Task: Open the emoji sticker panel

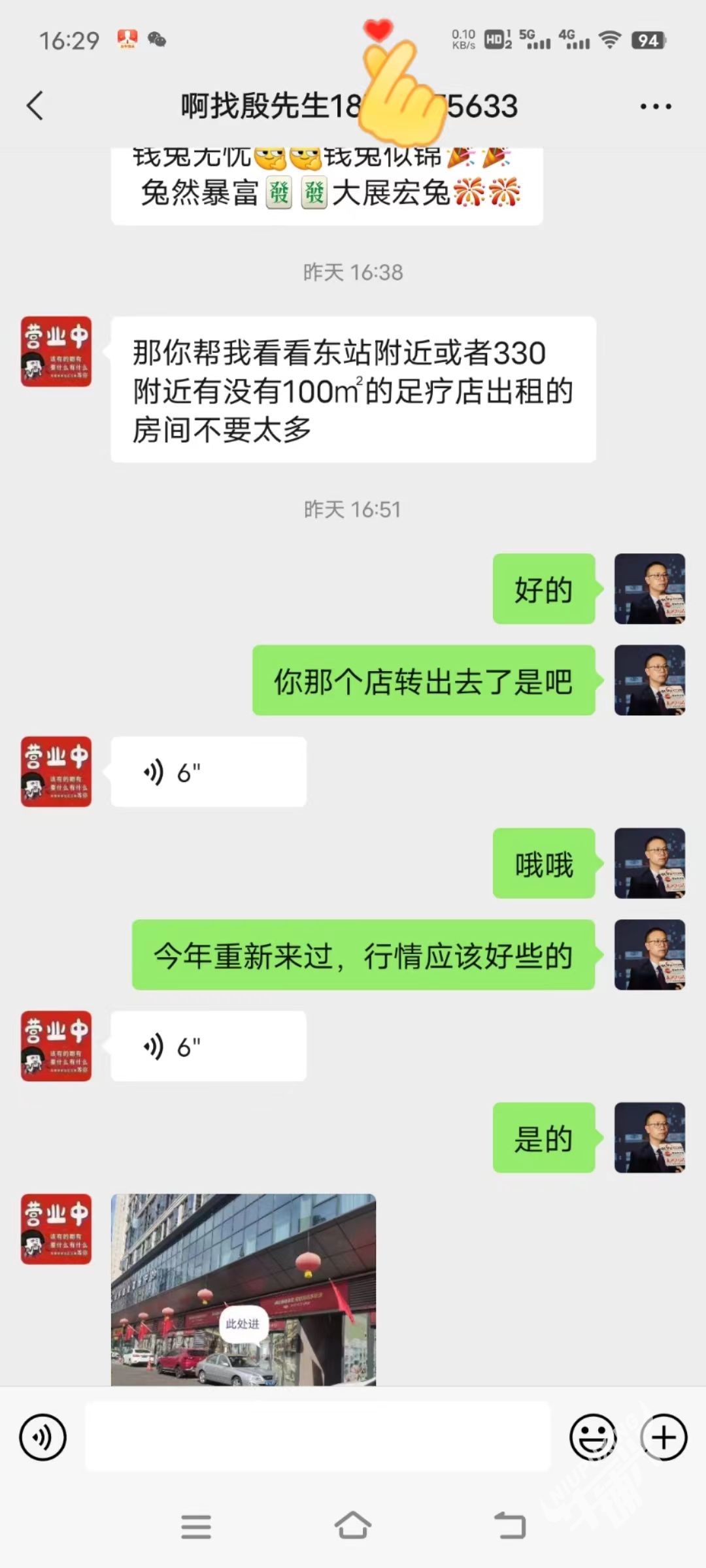Action: 593,1437
